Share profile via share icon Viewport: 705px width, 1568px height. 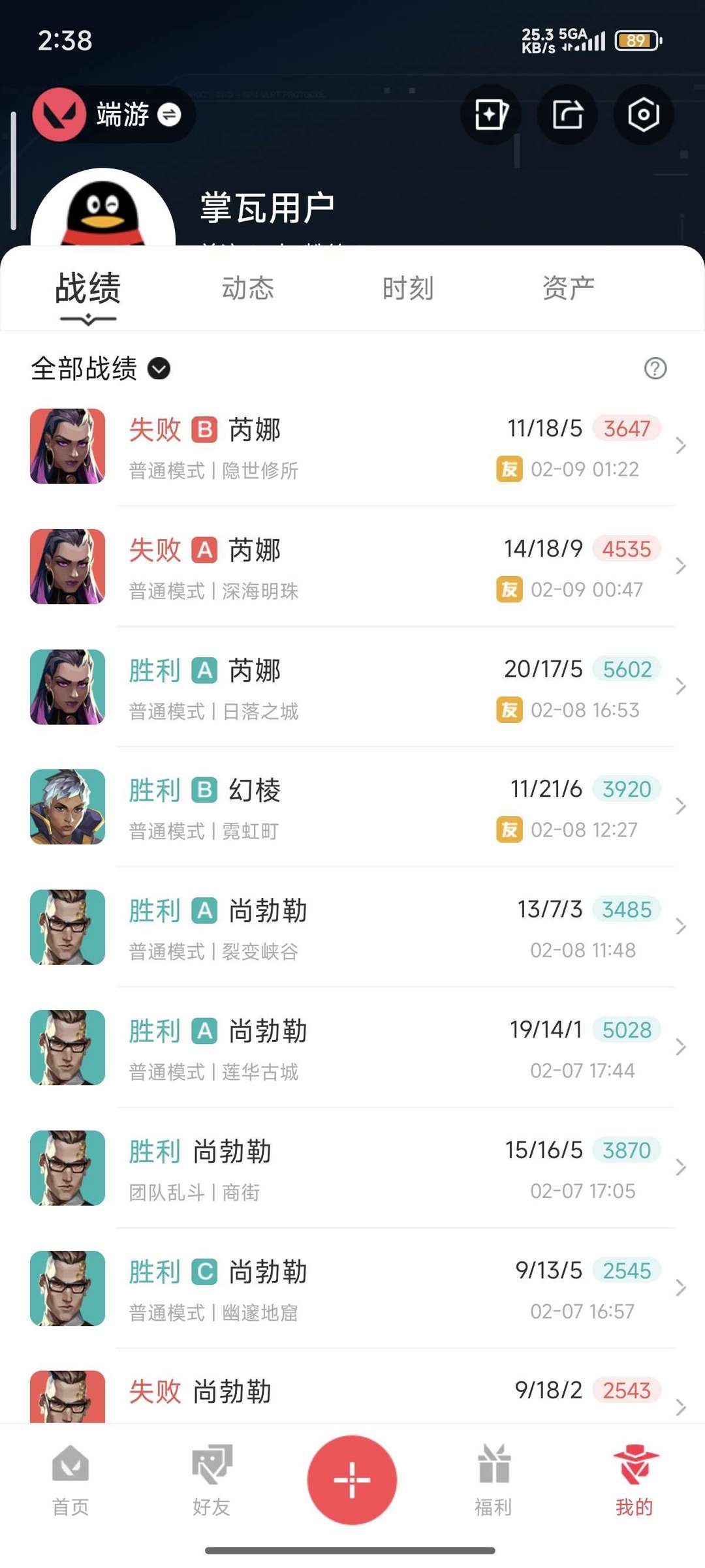(567, 115)
